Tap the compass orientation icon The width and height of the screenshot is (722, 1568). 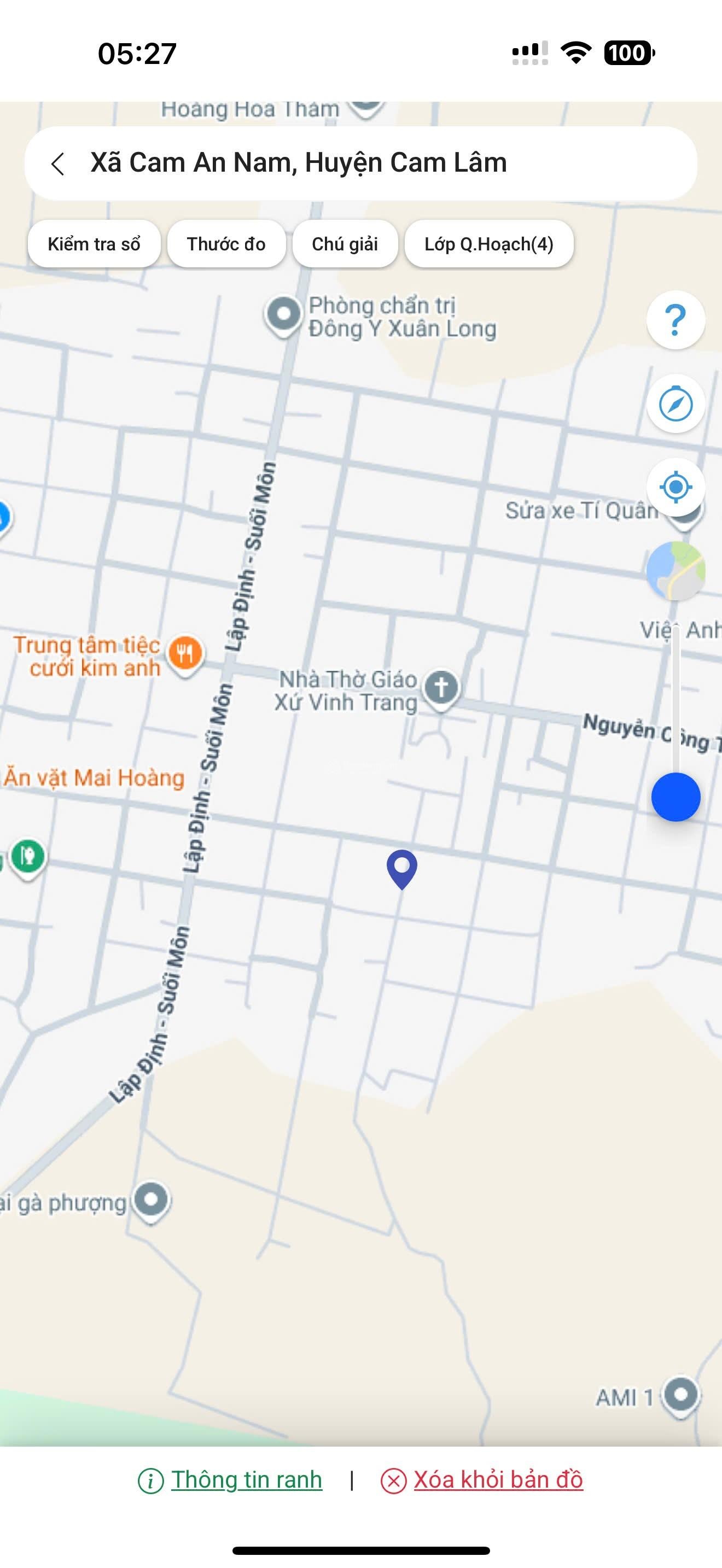coord(676,403)
